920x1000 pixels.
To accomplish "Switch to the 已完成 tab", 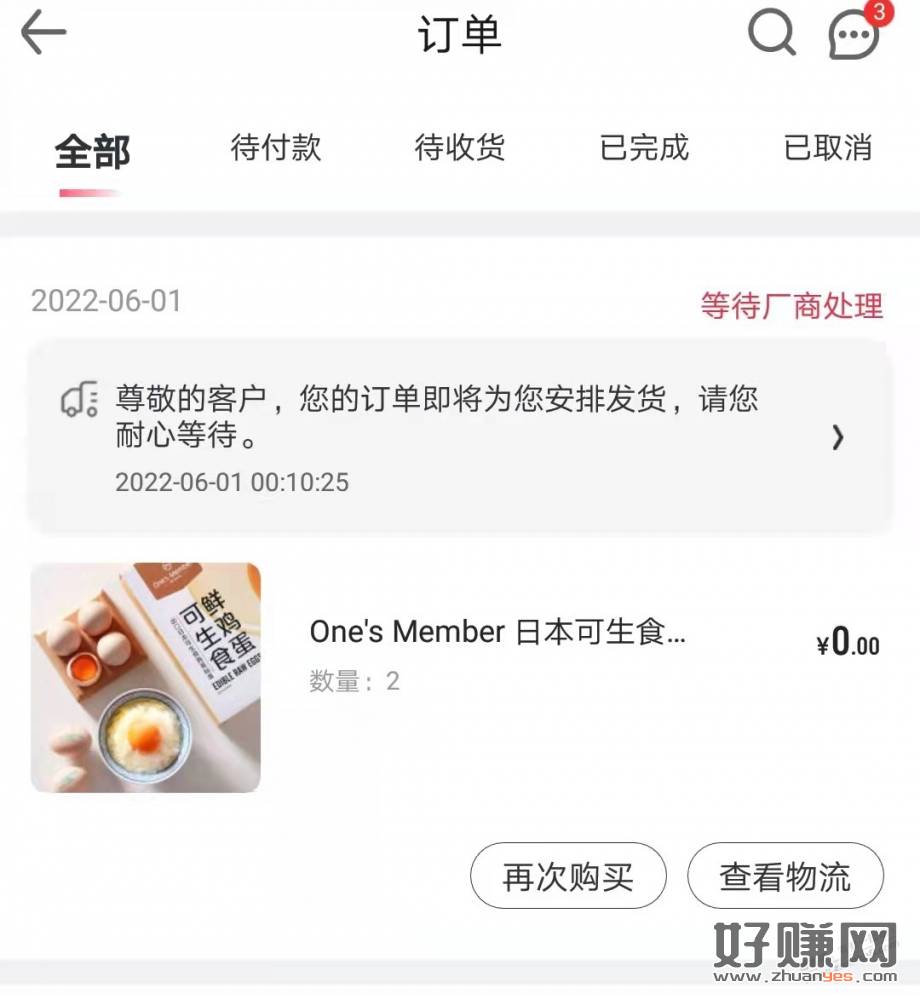I will pyautogui.click(x=644, y=148).
